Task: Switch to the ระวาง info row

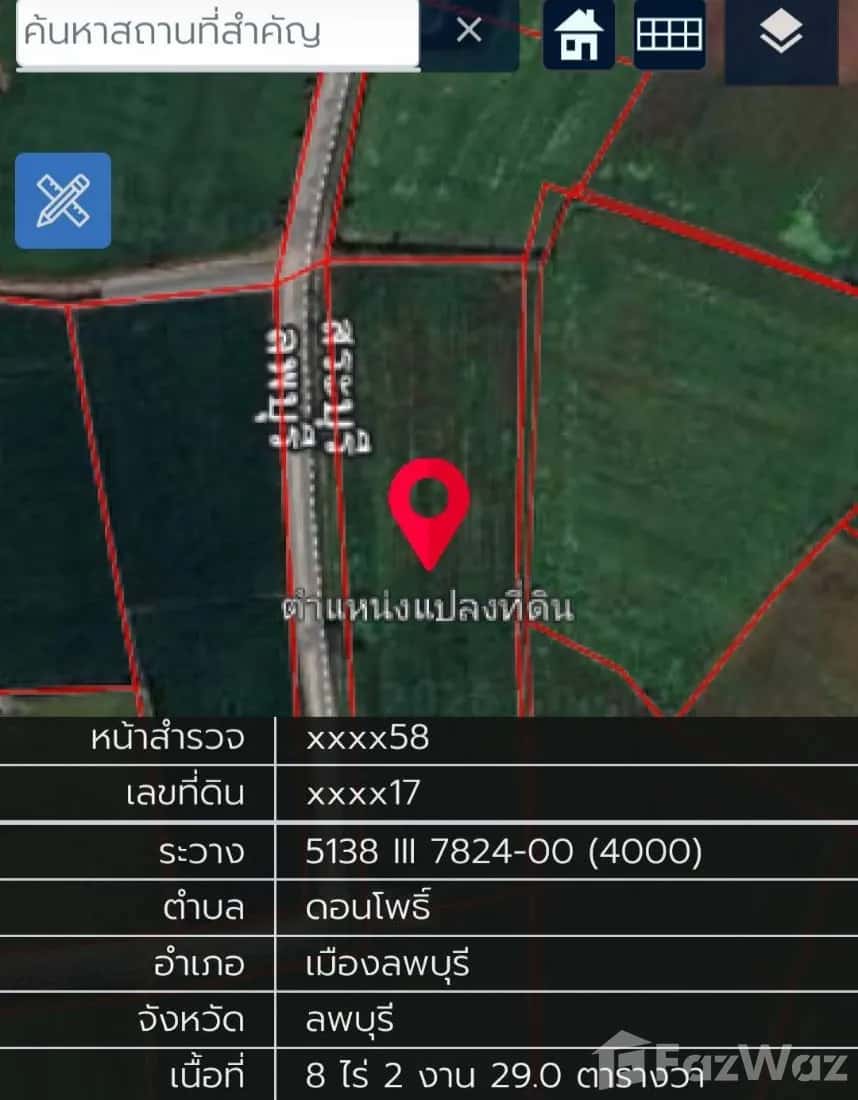Action: (x=429, y=853)
